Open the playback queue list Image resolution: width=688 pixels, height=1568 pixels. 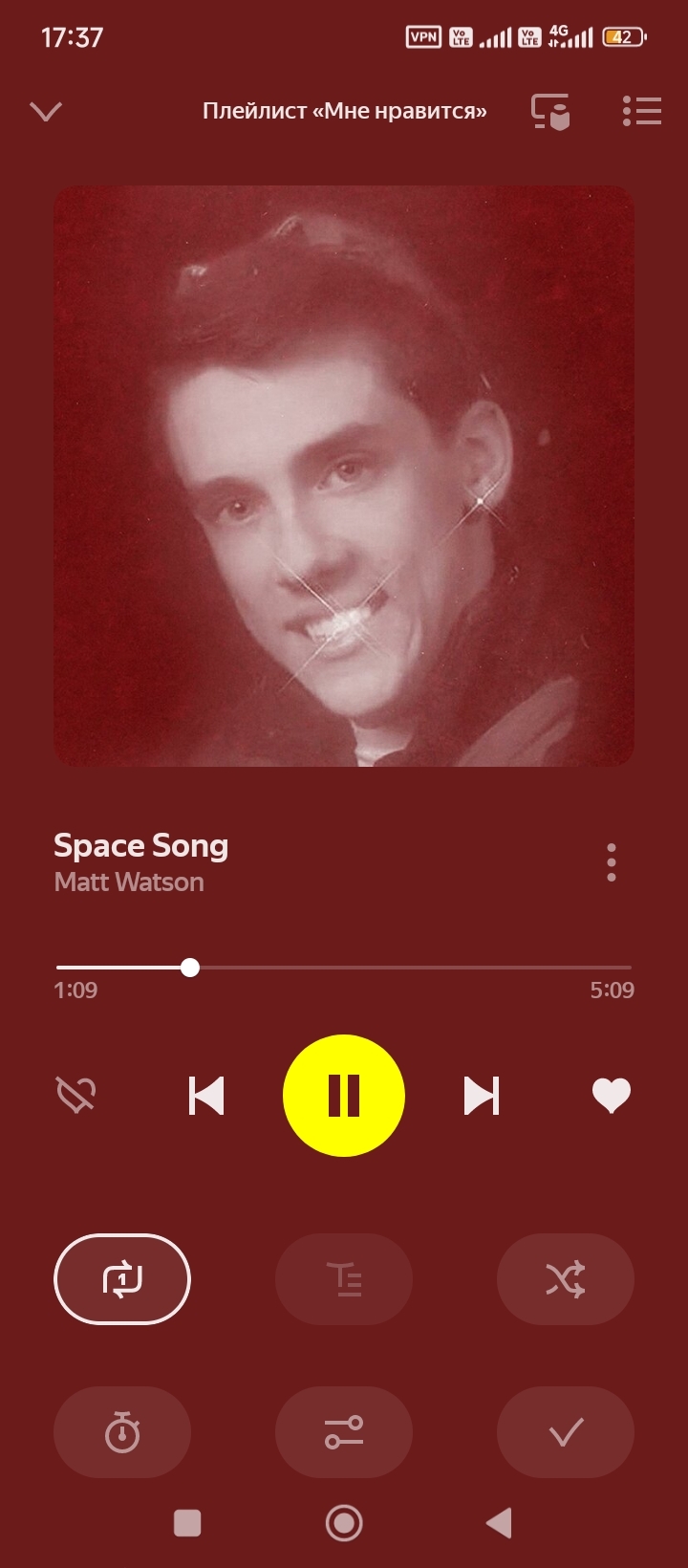click(642, 111)
